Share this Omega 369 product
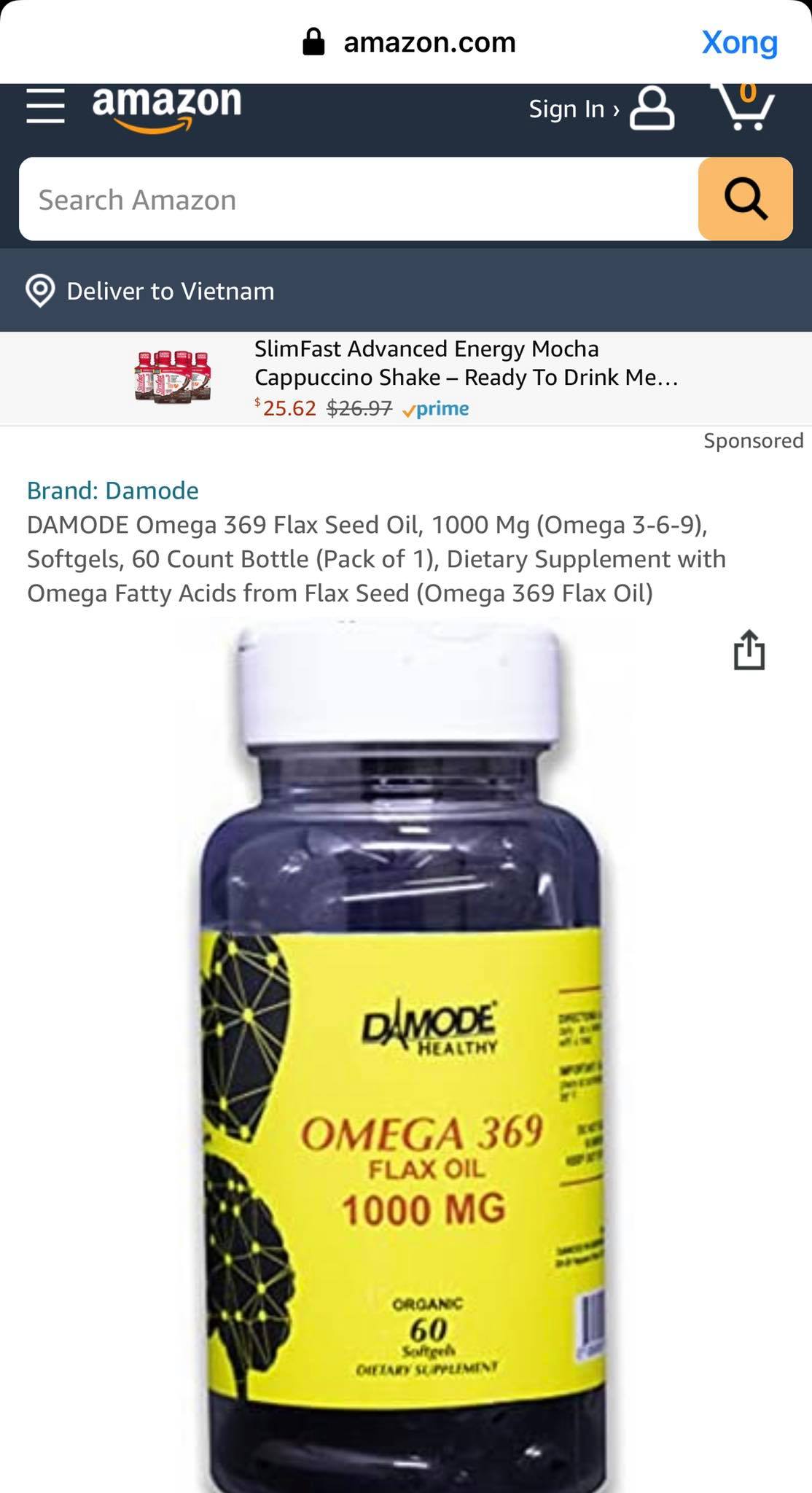 click(x=749, y=650)
